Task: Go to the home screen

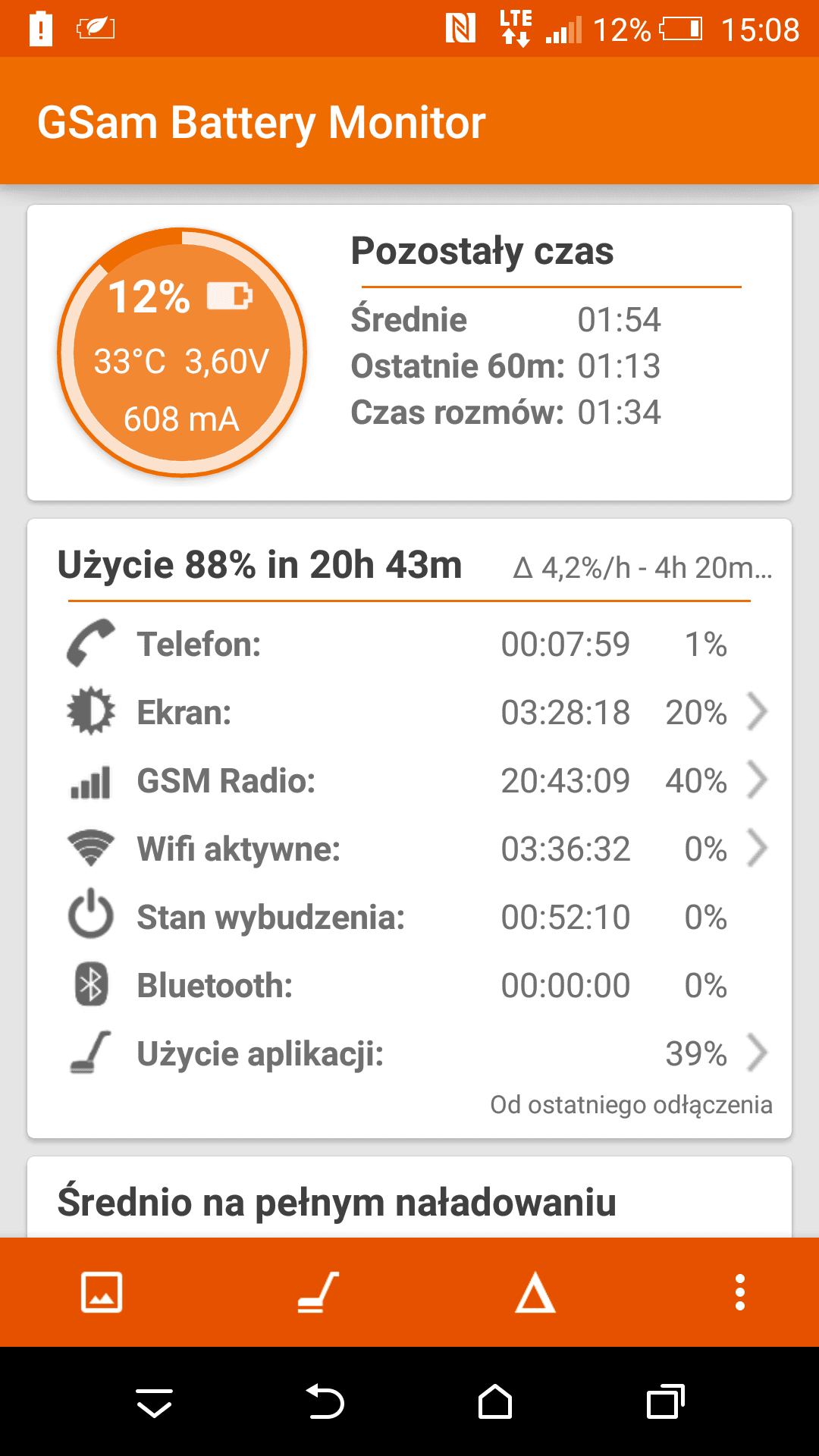Action: 495,1401
